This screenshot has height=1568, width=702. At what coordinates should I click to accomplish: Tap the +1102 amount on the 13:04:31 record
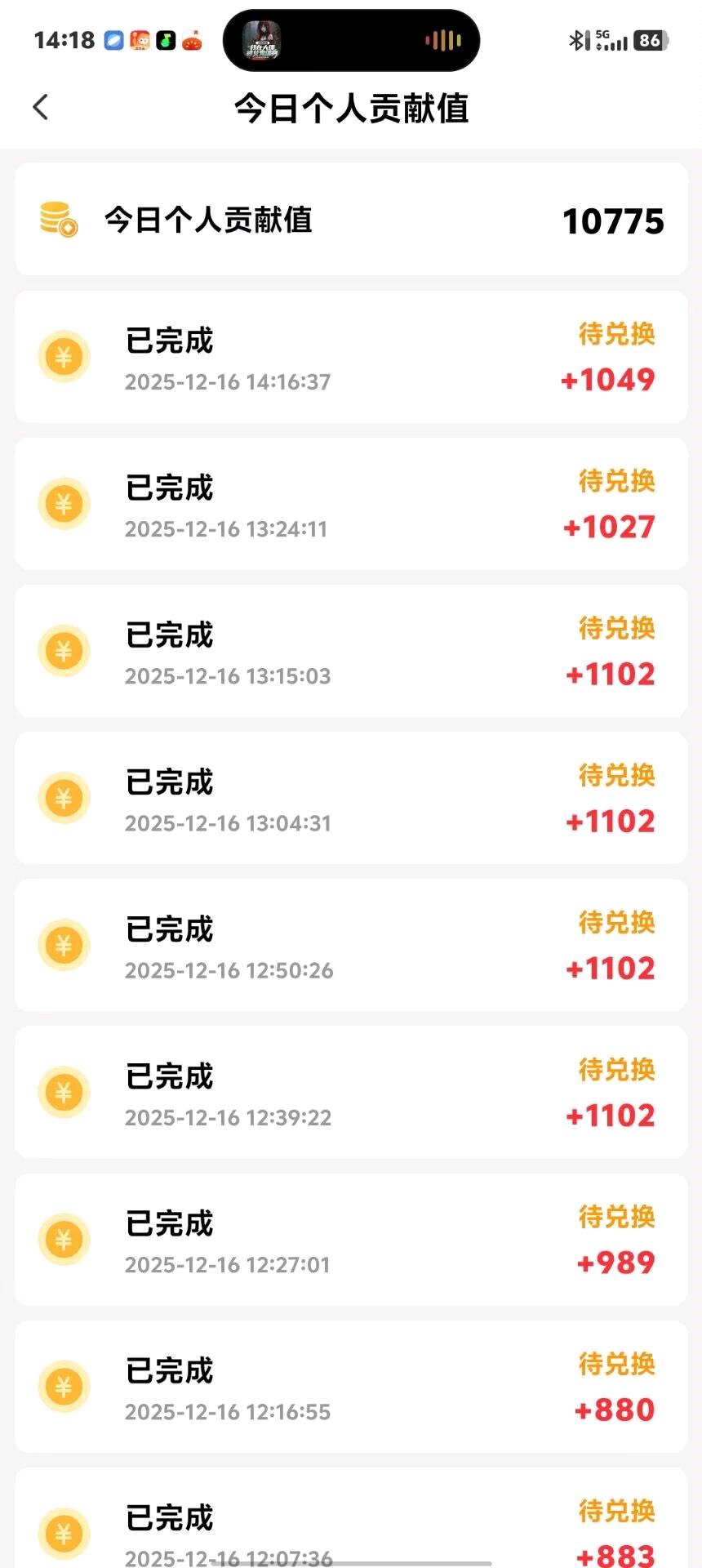(x=611, y=821)
